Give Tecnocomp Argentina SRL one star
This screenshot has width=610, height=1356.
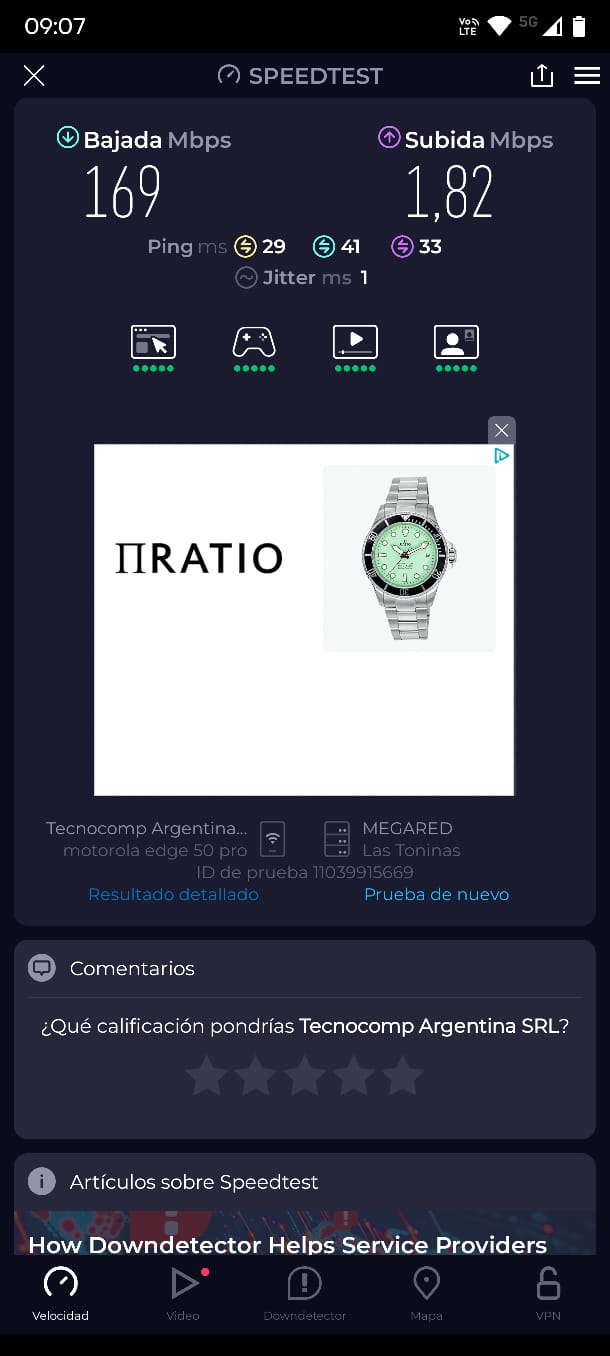(x=207, y=1077)
